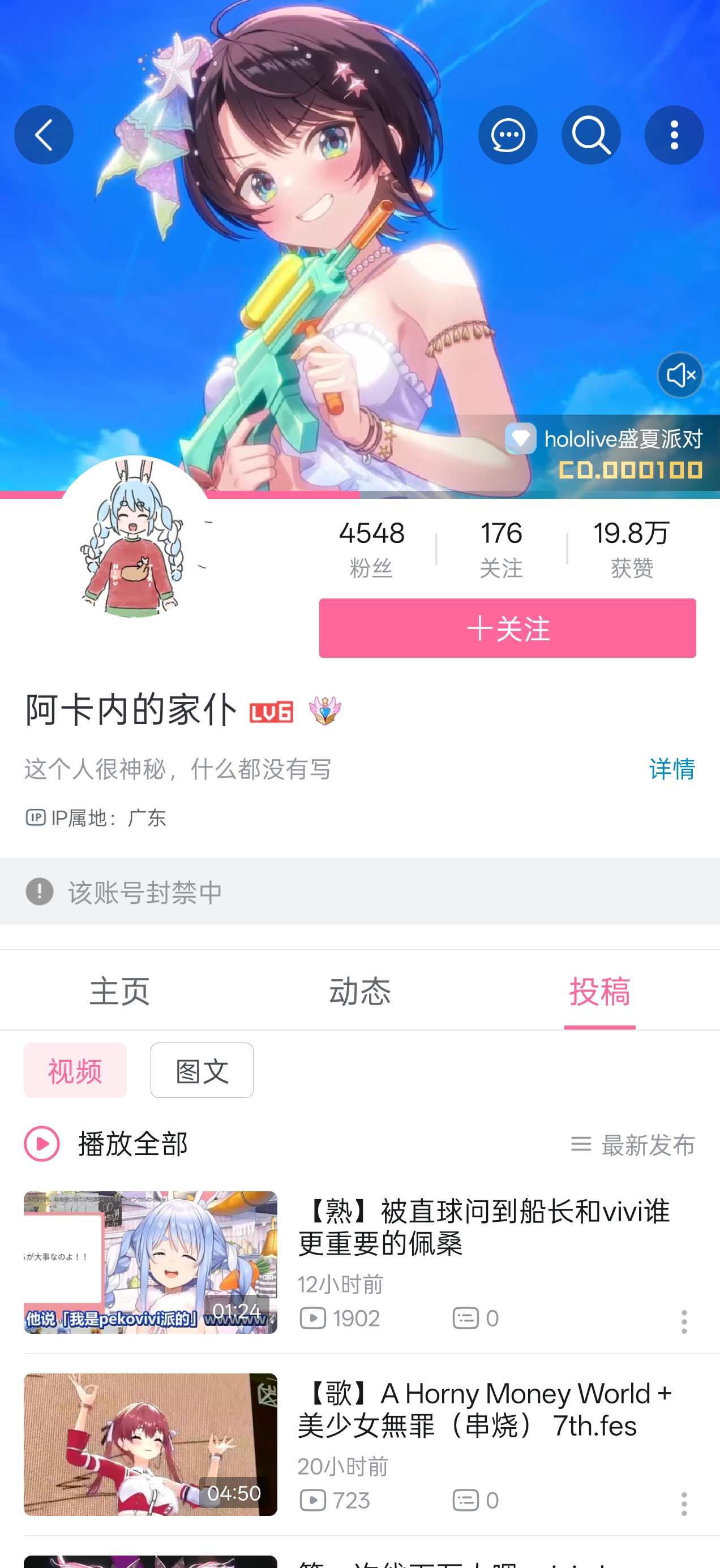Viewport: 720px width, 1568px height.
Task: Select the 视频 filter chip
Action: point(75,1070)
